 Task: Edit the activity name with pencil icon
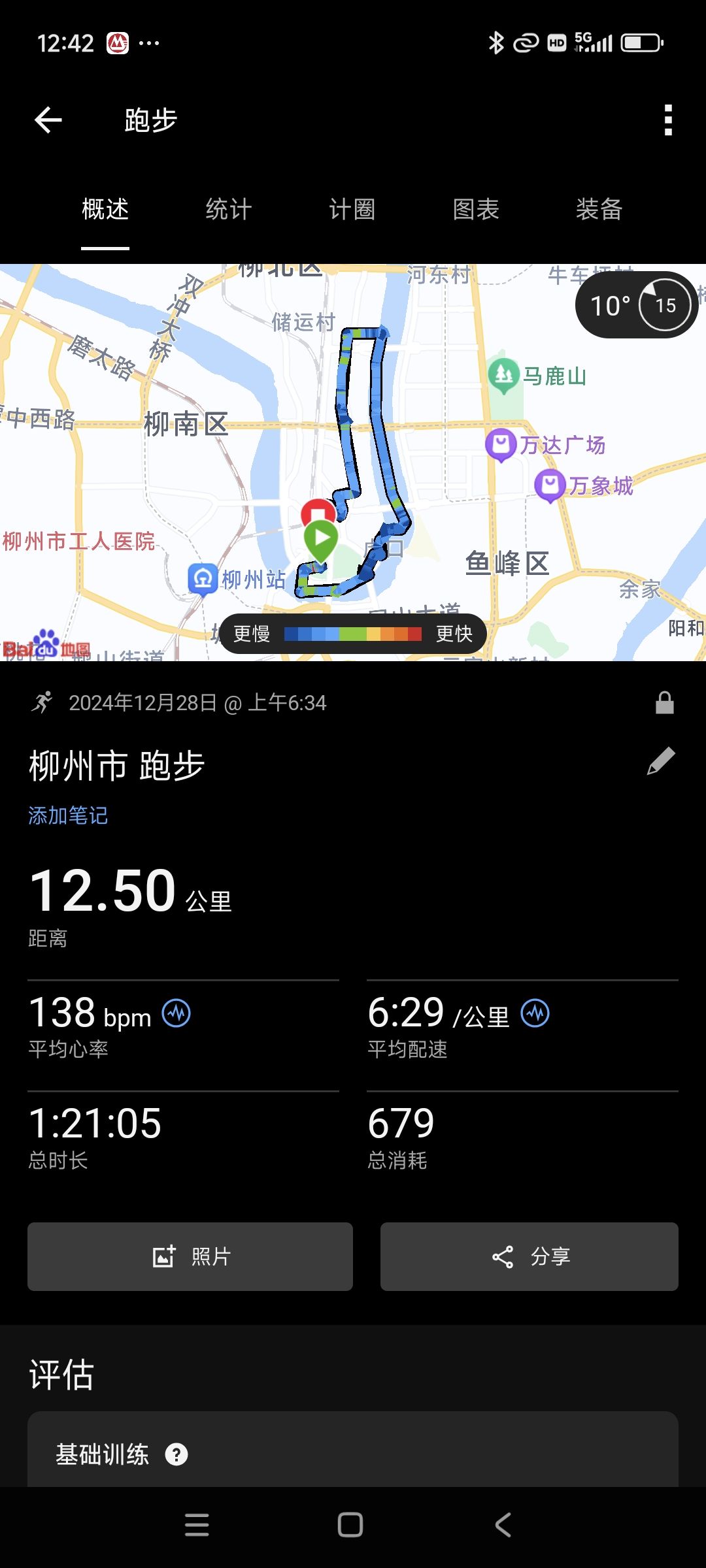(x=661, y=761)
